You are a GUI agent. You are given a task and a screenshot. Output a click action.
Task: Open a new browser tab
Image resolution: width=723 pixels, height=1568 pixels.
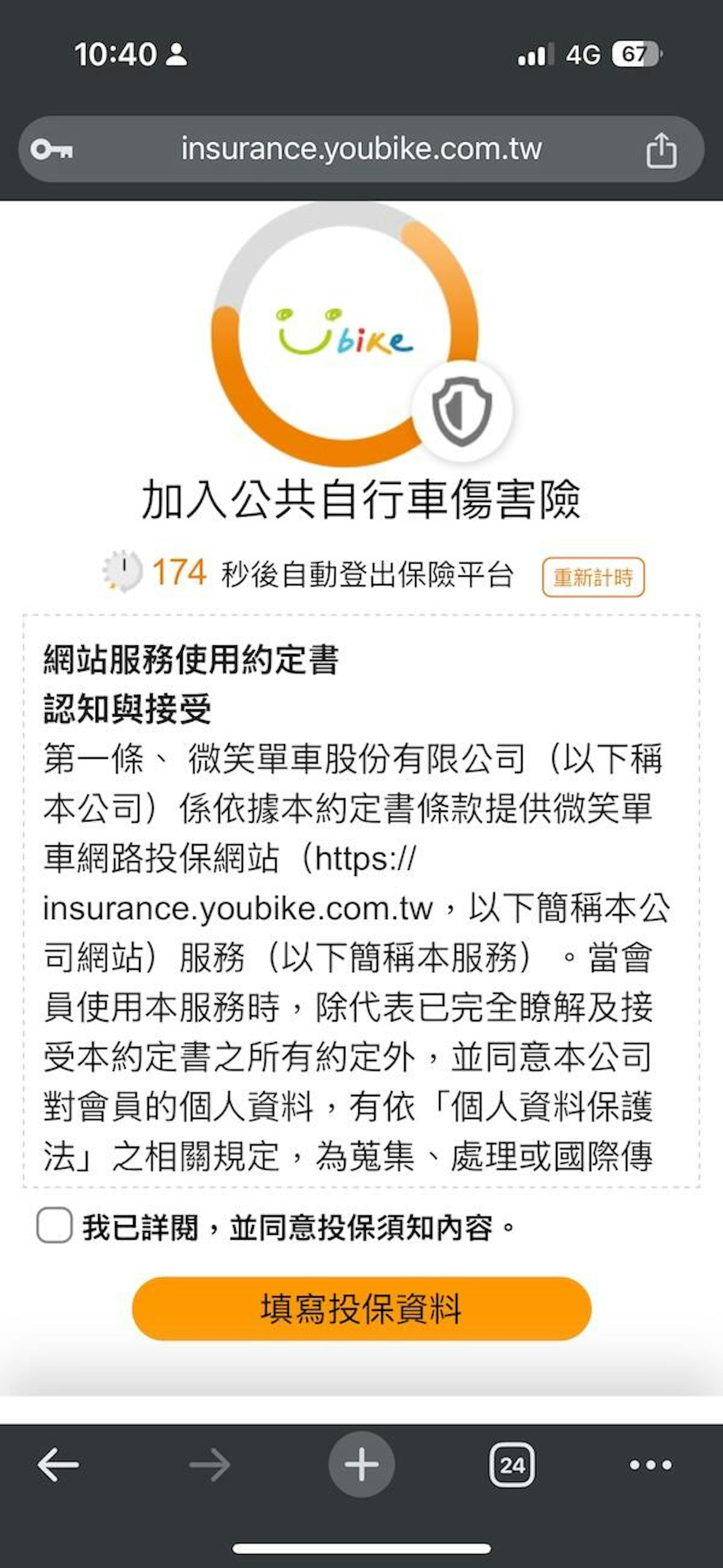coord(361,1464)
